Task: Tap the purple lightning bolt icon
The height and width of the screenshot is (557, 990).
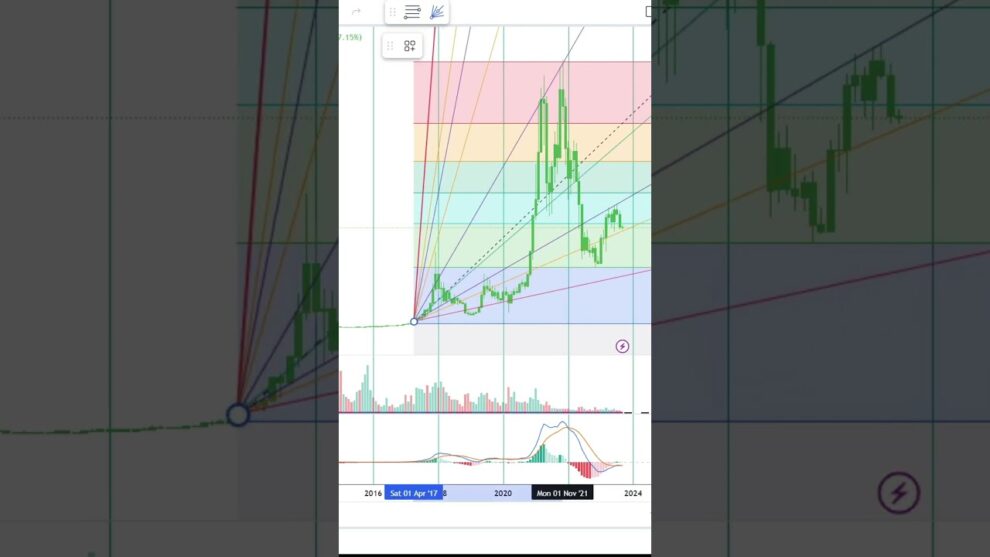Action: click(x=622, y=346)
